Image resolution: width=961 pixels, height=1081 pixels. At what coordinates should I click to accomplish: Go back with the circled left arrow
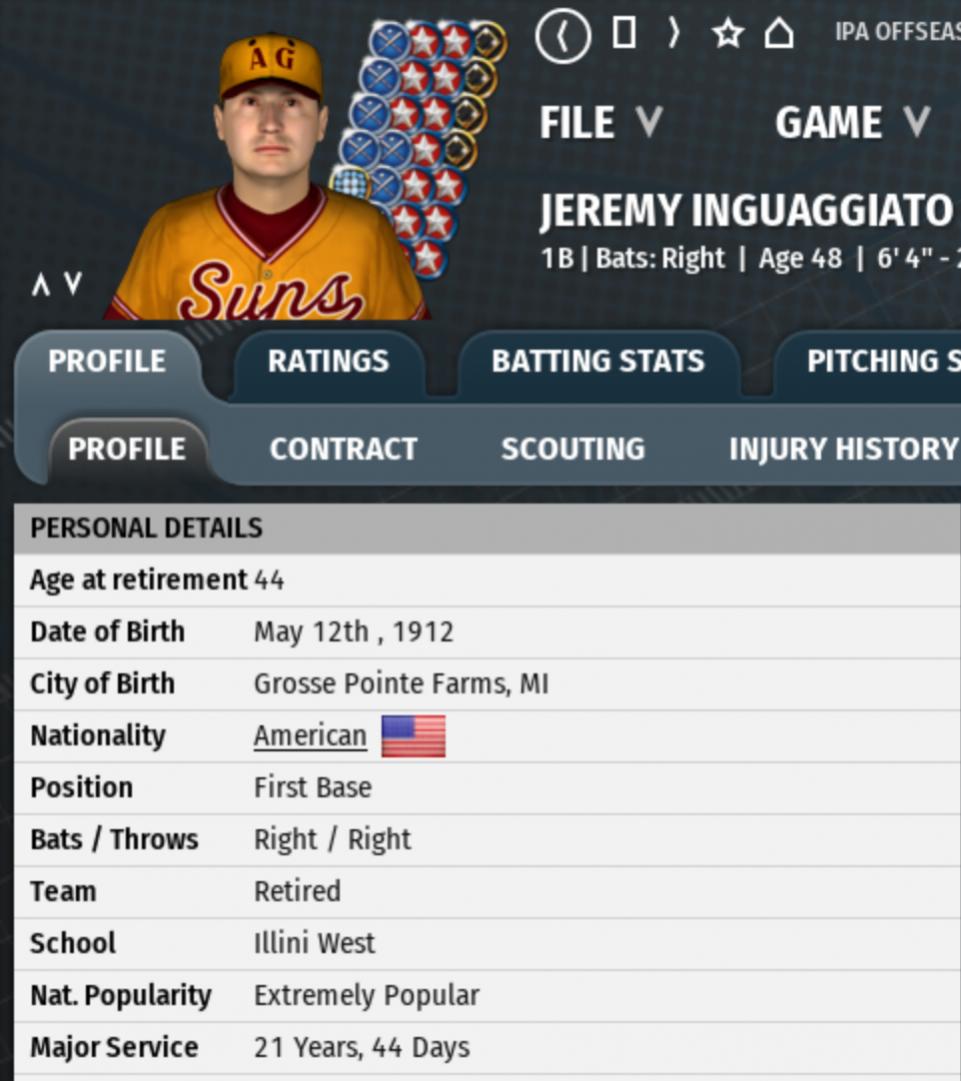pos(563,36)
